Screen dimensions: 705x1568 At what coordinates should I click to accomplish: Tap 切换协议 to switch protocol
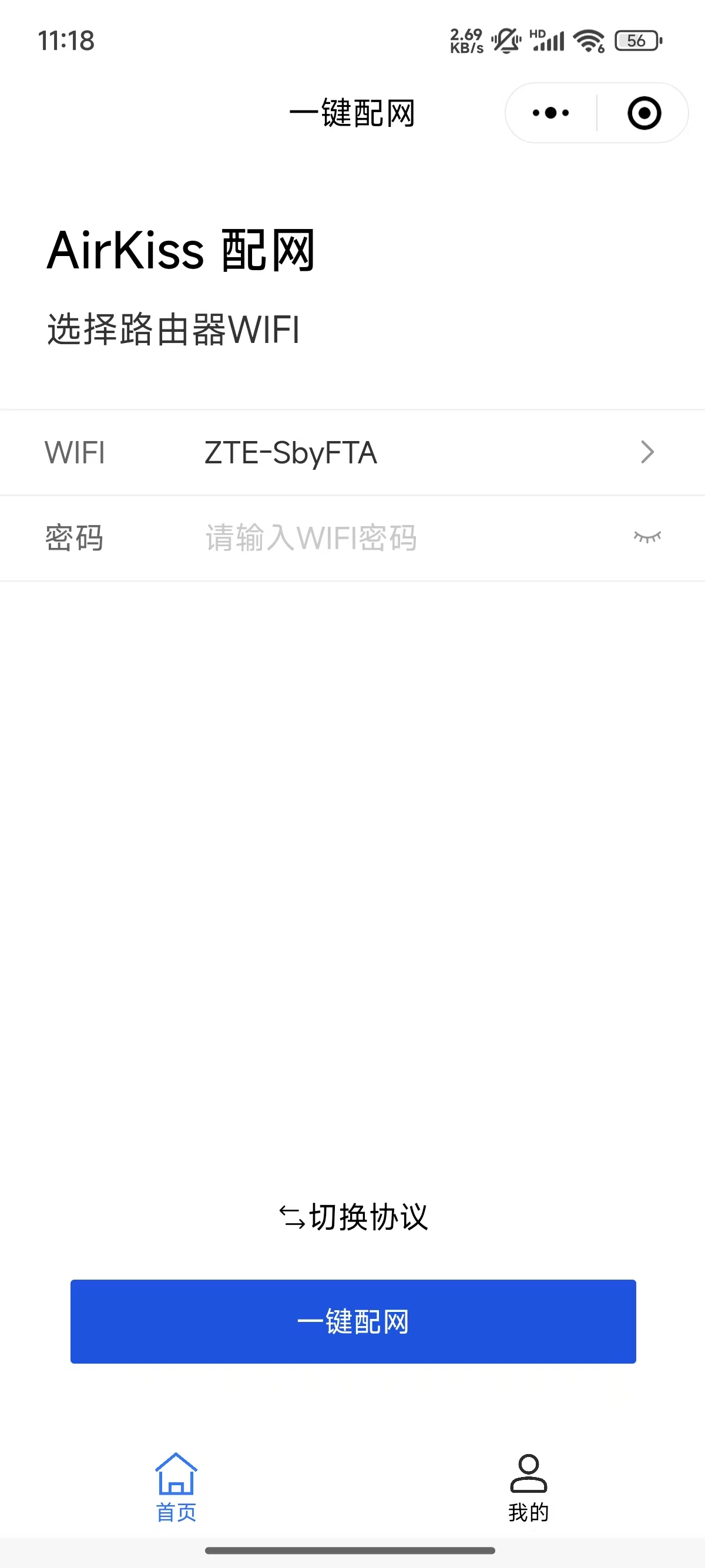pyautogui.click(x=353, y=1217)
